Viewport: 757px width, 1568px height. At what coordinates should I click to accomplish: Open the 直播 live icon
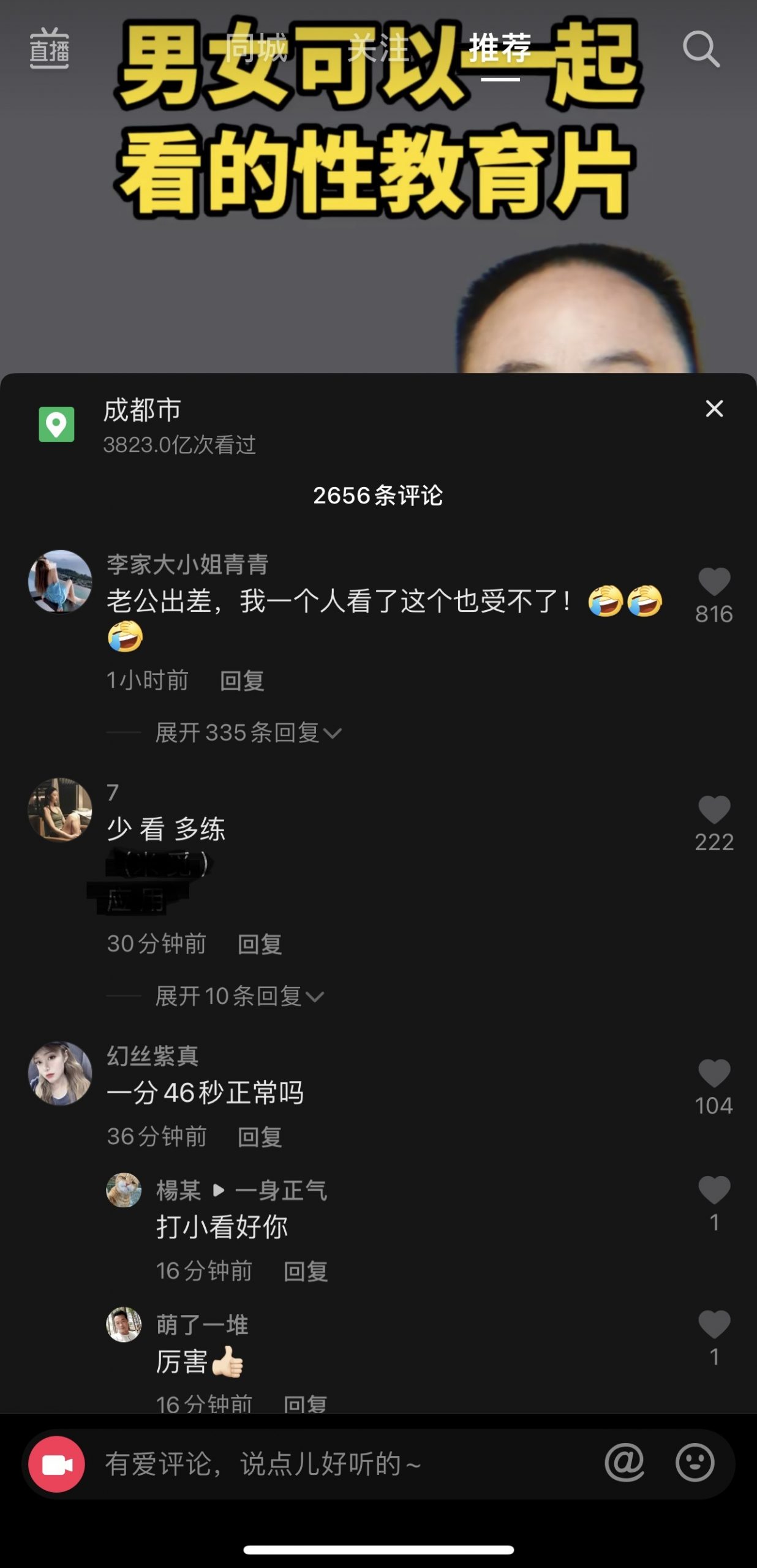[x=49, y=48]
